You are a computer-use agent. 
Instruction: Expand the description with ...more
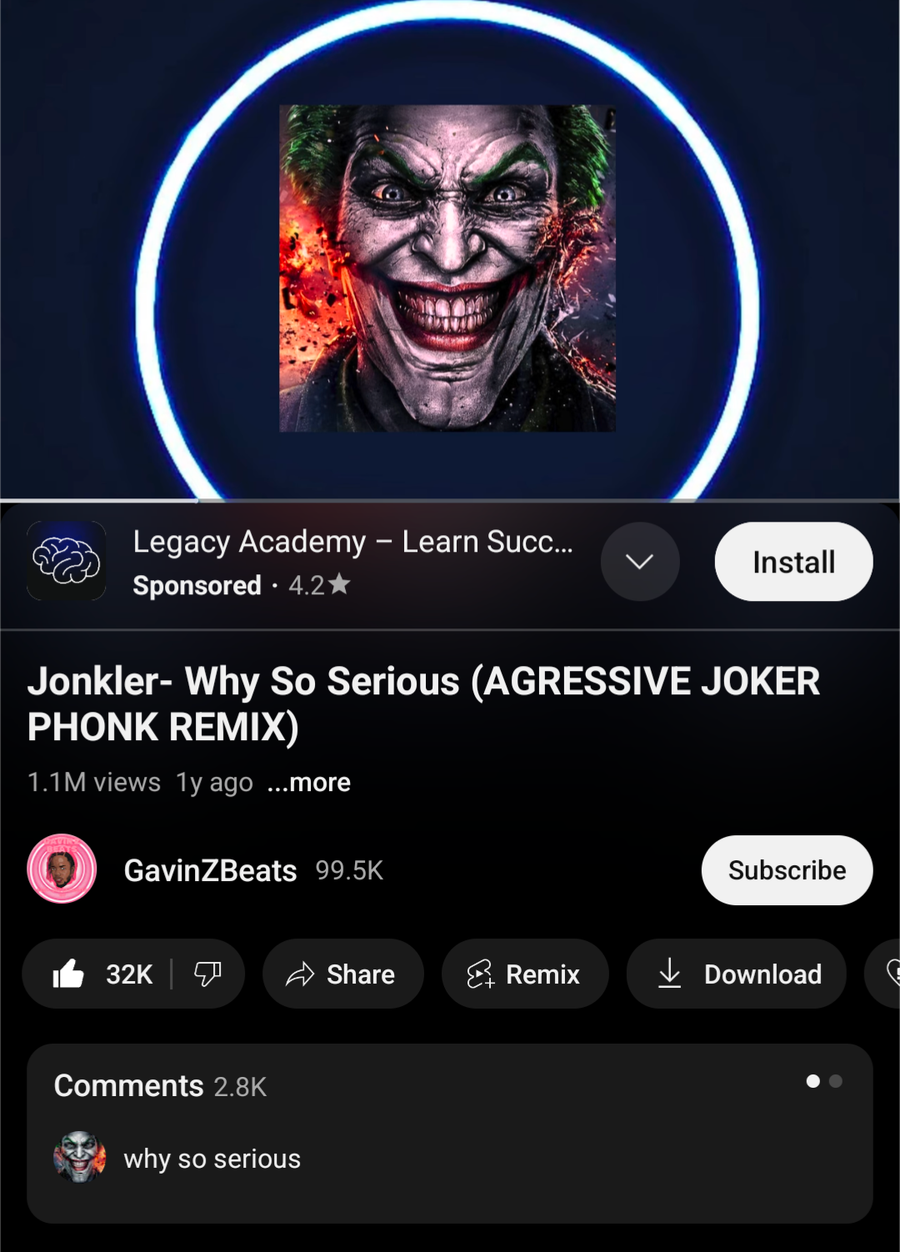coord(309,782)
